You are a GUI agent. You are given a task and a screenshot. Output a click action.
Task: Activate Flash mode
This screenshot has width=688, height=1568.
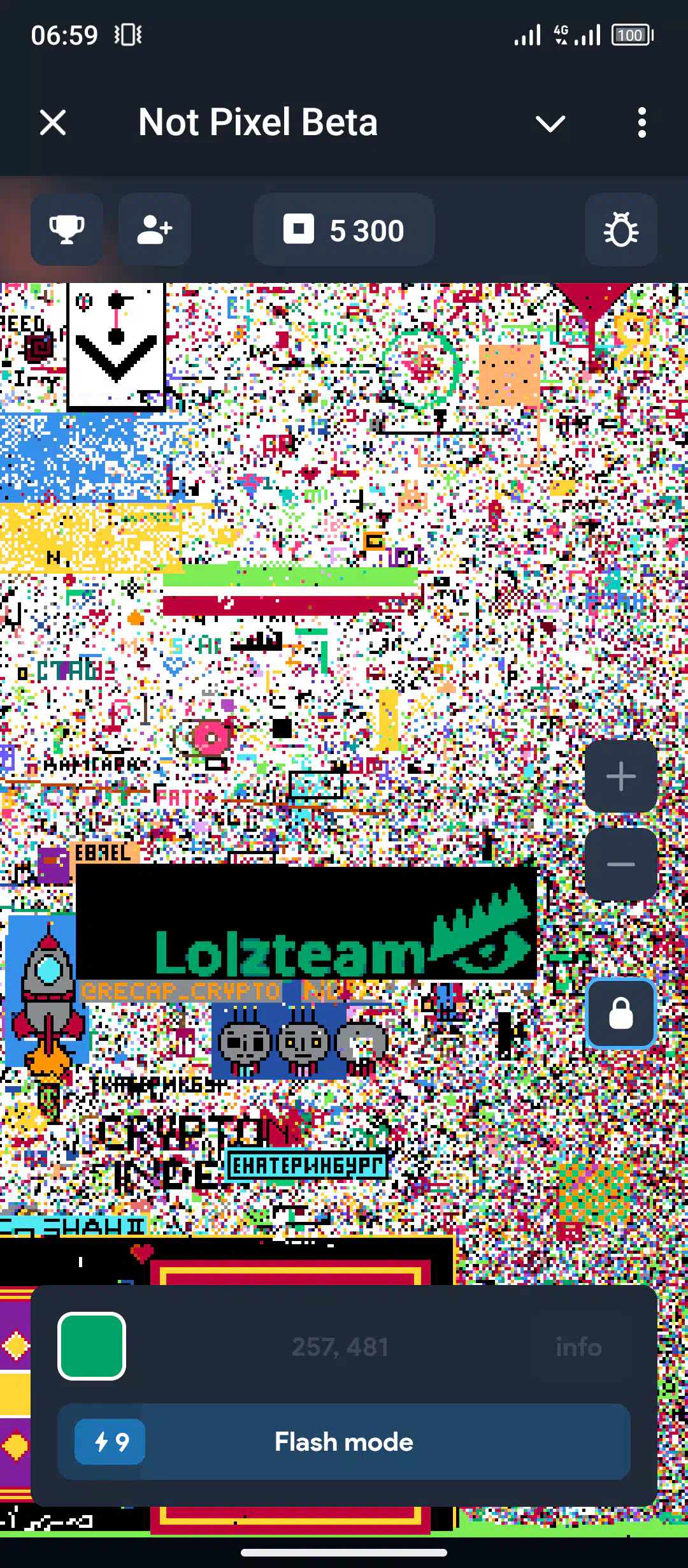pyautogui.click(x=344, y=1442)
